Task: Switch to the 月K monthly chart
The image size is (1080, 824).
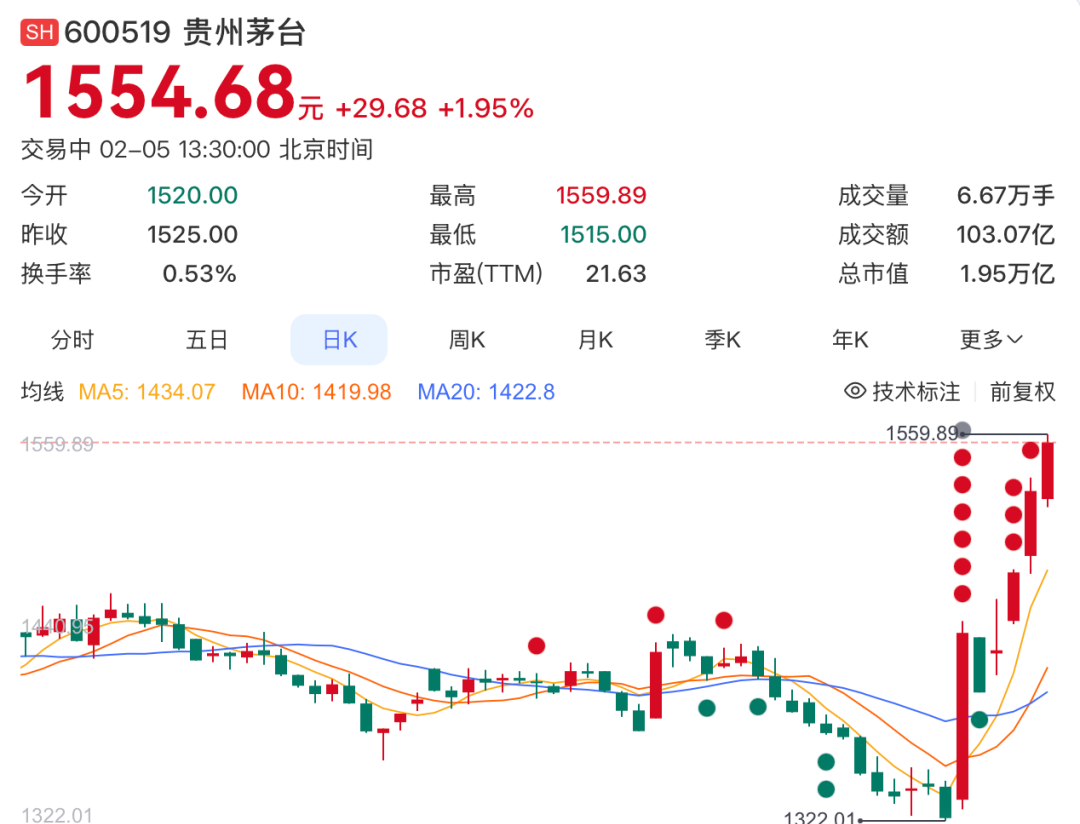Action: [595, 340]
